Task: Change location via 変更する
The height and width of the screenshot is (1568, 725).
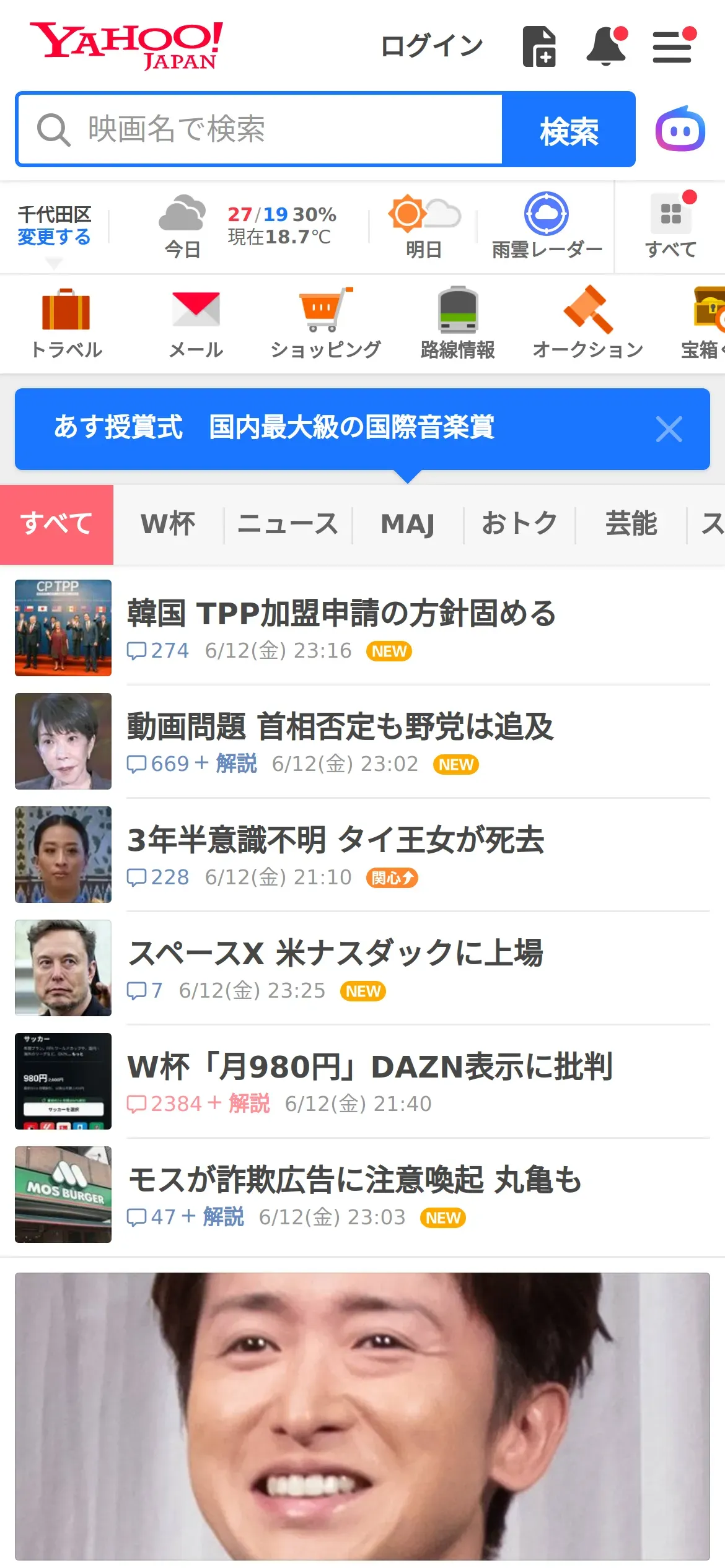Action: point(55,237)
